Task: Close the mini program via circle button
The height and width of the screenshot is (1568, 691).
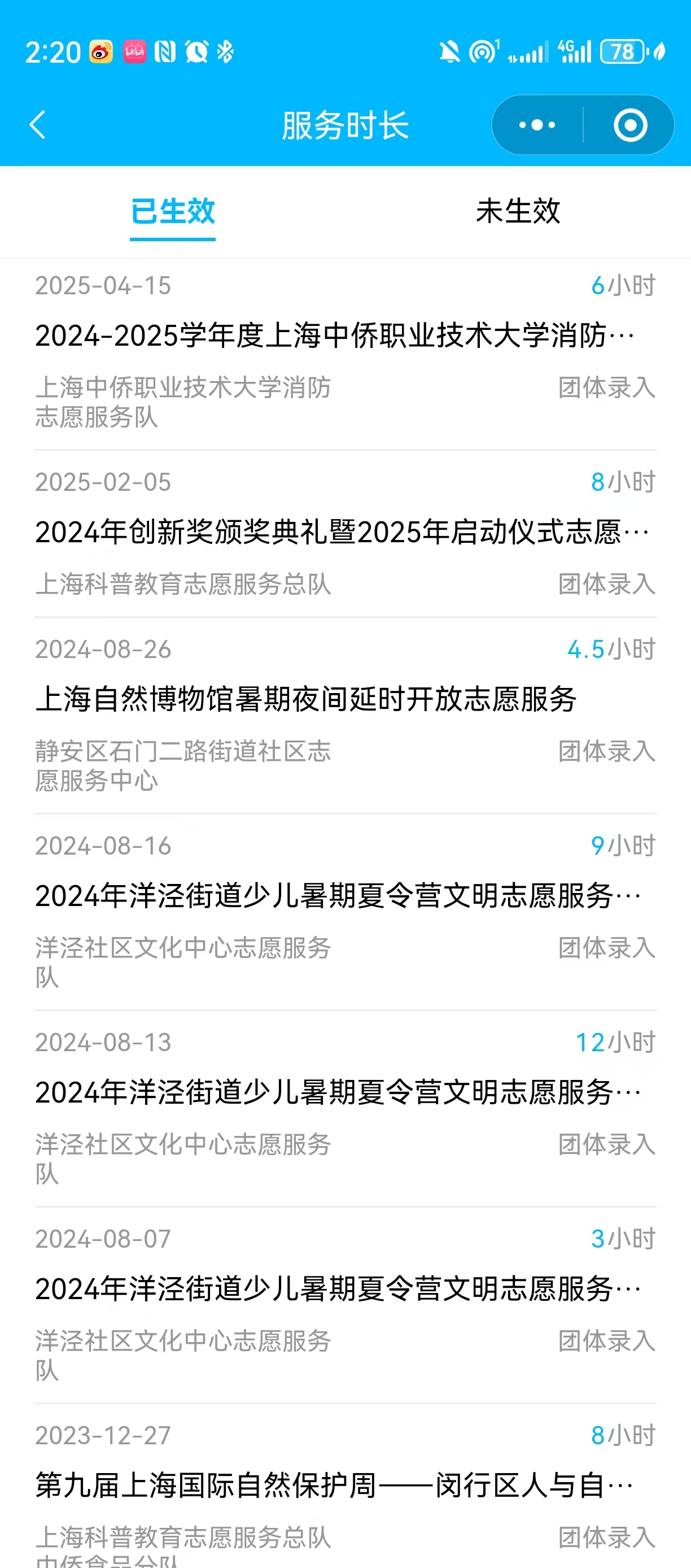Action: 630,125
